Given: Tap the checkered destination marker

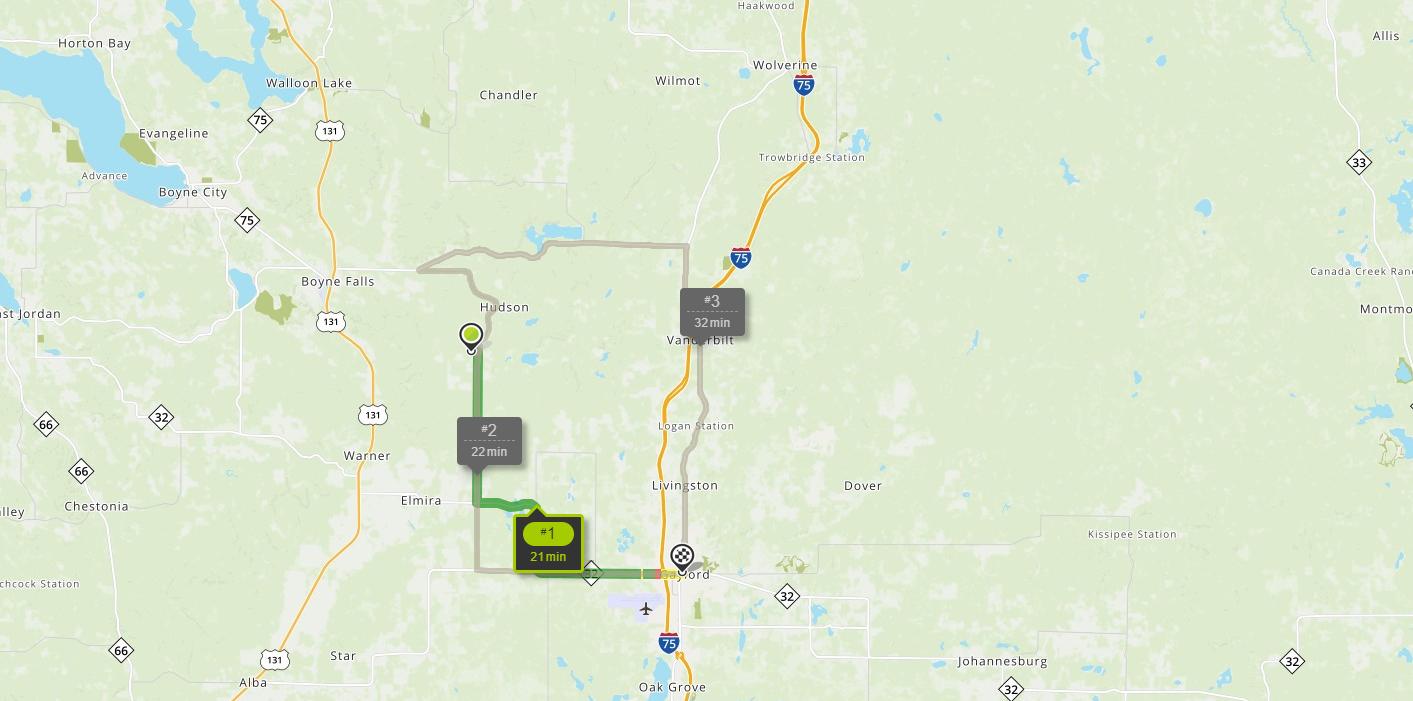Looking at the screenshot, I should 682,557.
